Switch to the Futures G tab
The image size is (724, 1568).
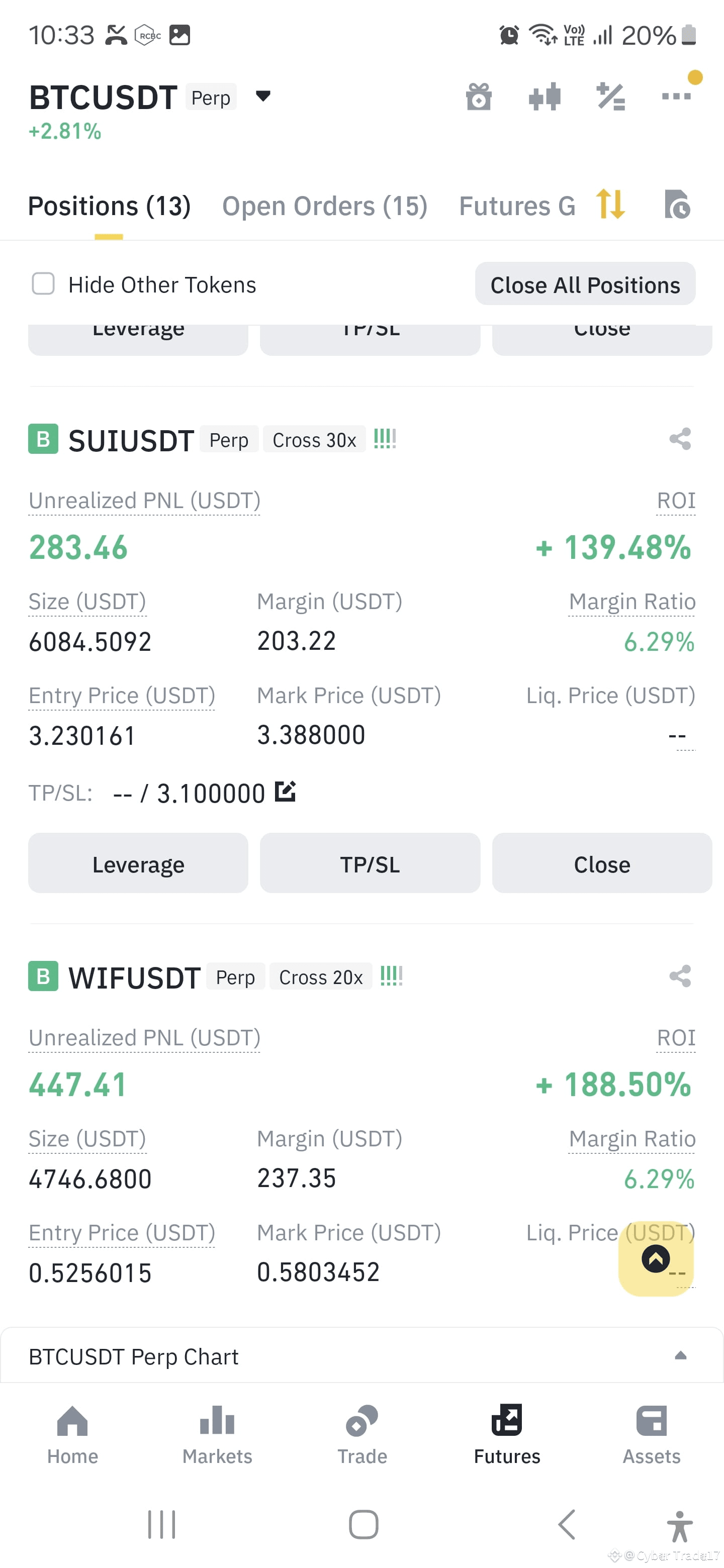tap(517, 205)
